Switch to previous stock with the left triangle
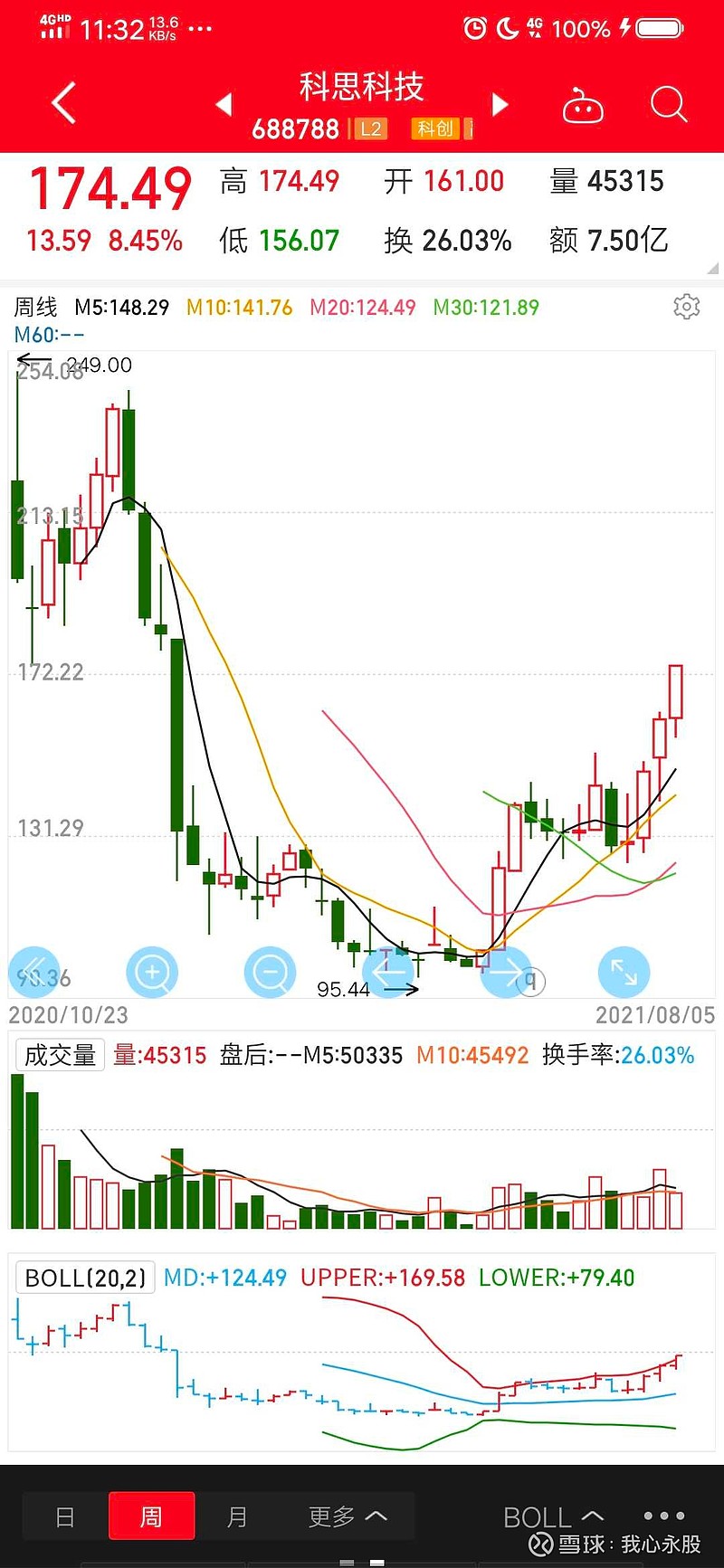Screen dimensions: 724x1568 [x=223, y=104]
